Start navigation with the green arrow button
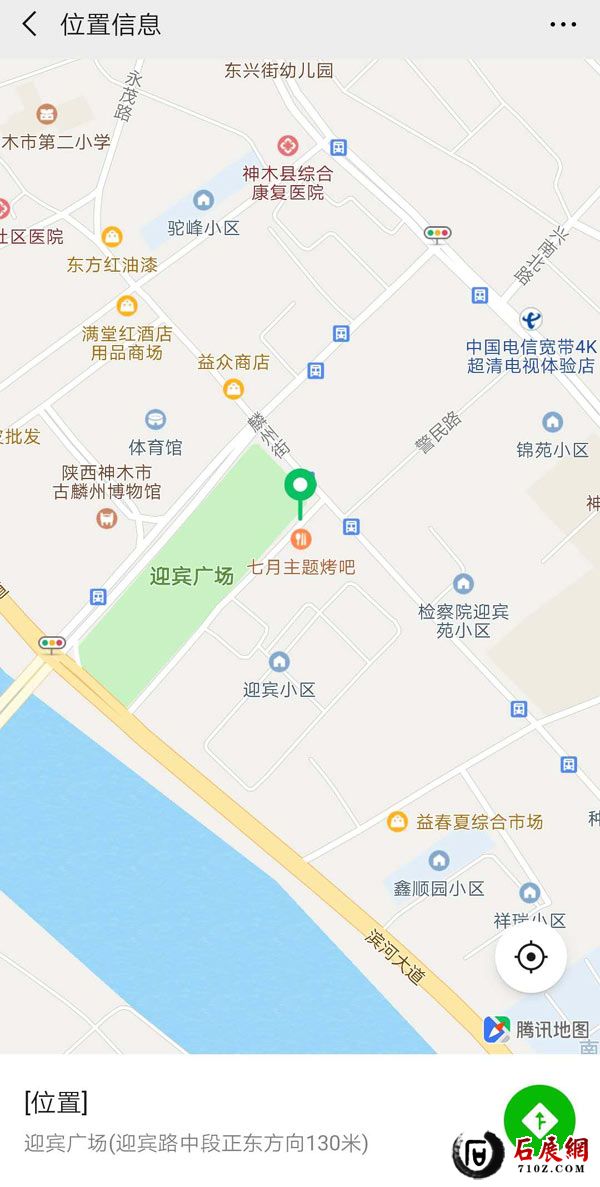 539,1117
